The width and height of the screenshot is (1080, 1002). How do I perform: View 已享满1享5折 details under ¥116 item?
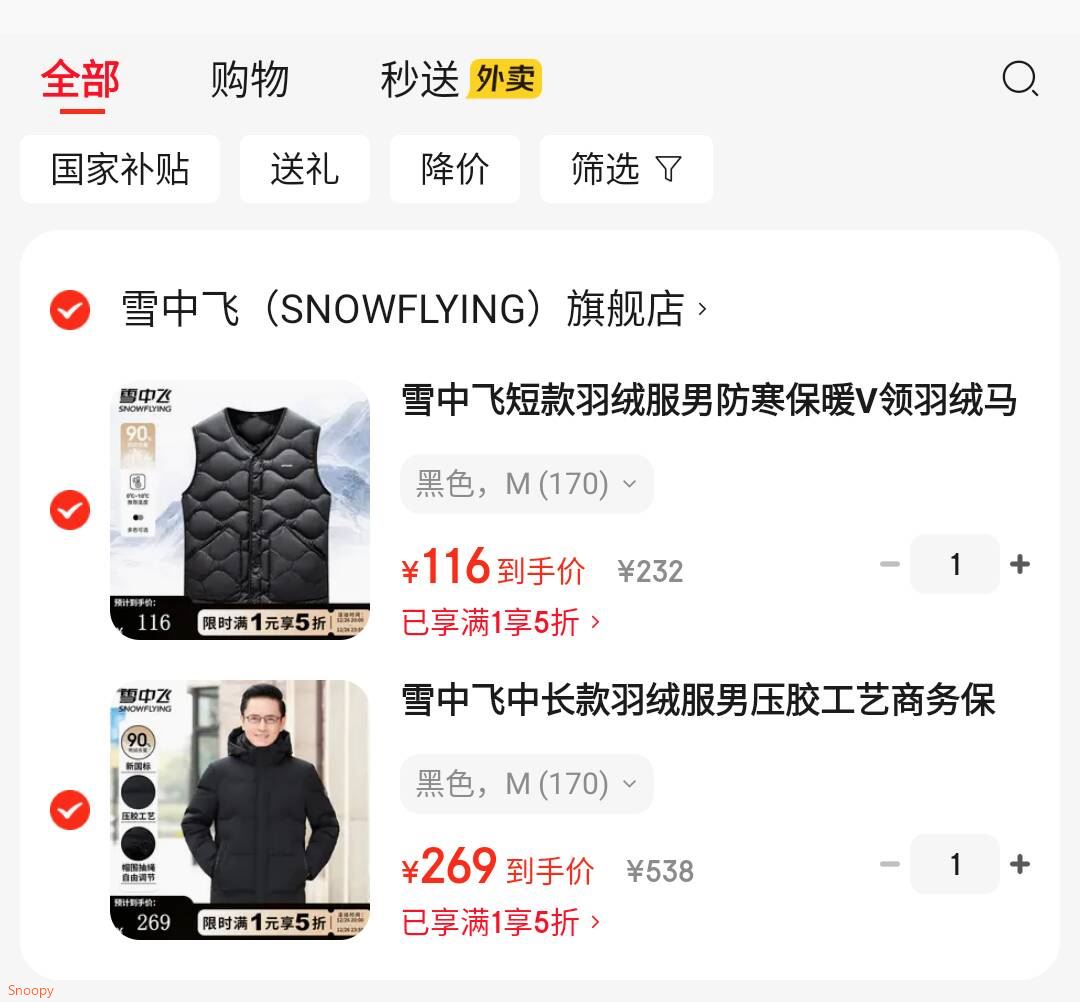501,623
